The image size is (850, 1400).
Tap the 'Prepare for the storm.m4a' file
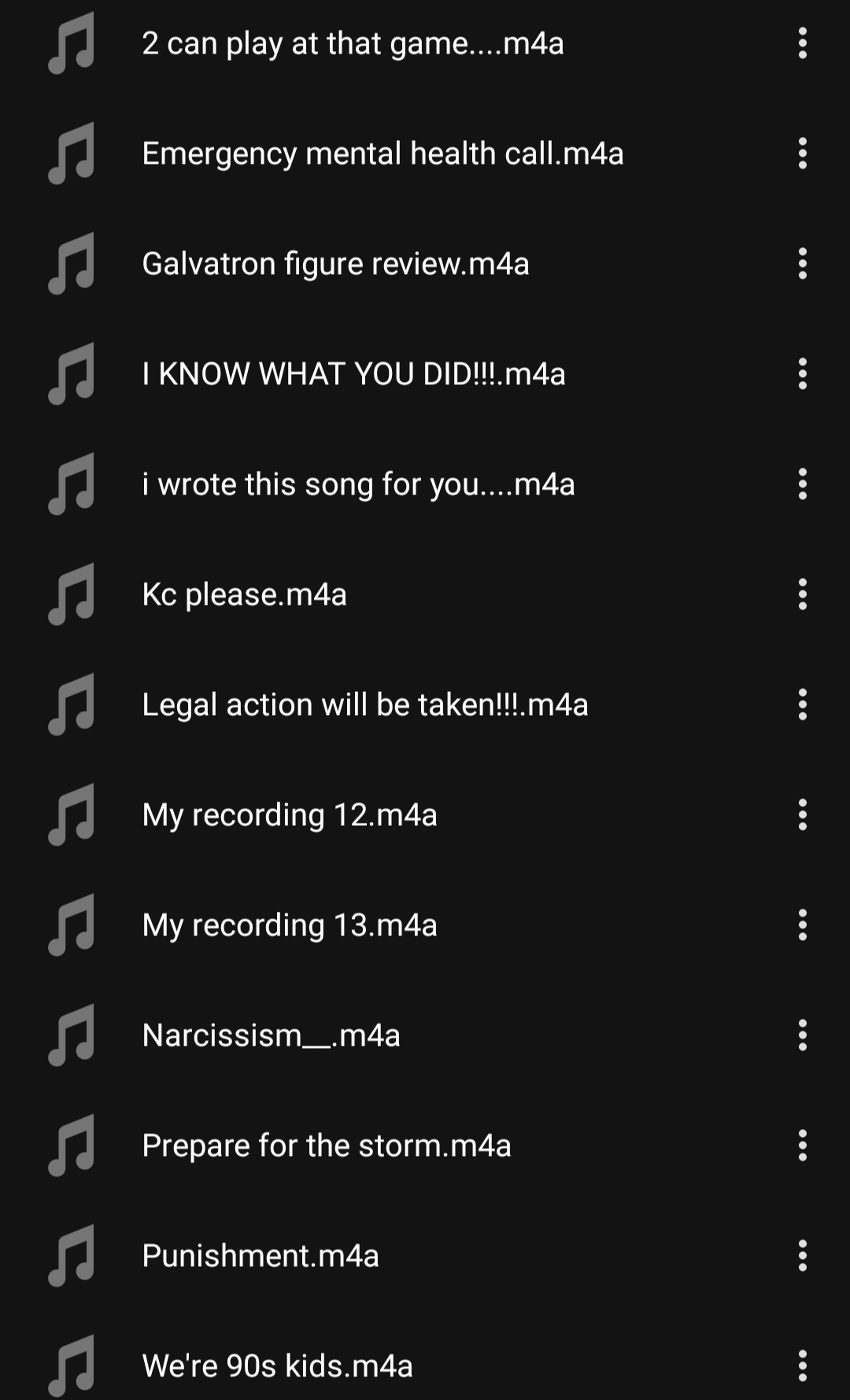[x=326, y=1146]
